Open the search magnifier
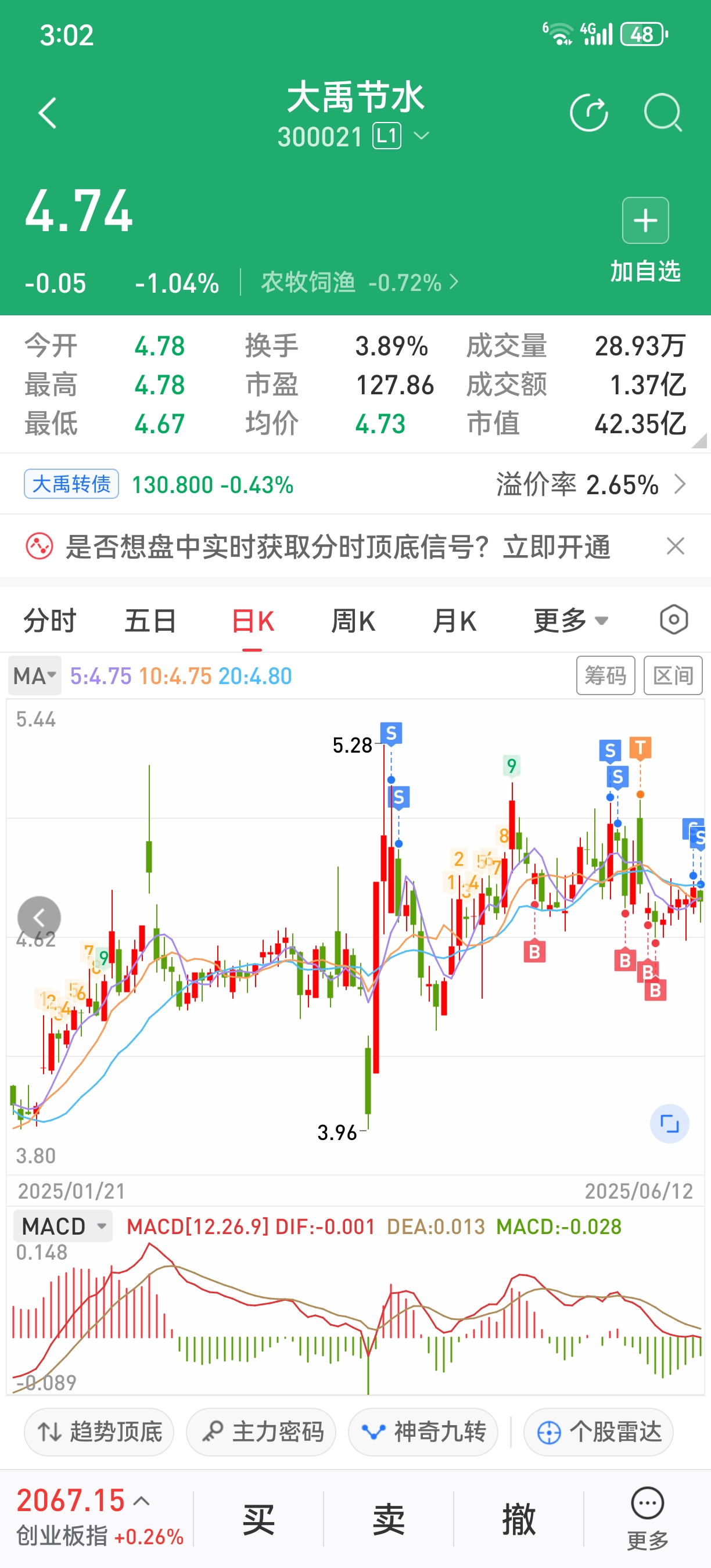The width and height of the screenshot is (711, 1568). point(662,113)
